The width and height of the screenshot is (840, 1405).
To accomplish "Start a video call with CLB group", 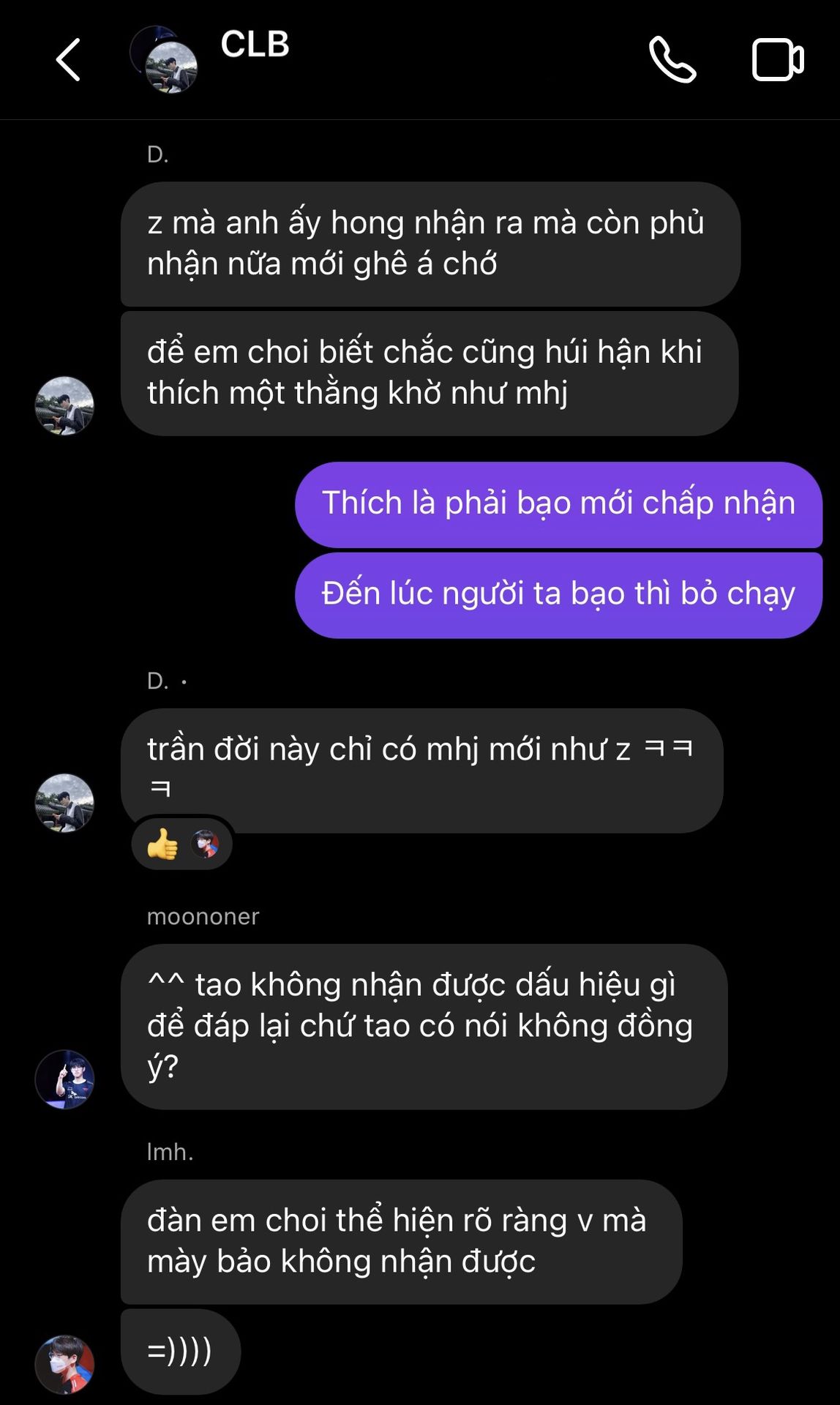I will 778,59.
